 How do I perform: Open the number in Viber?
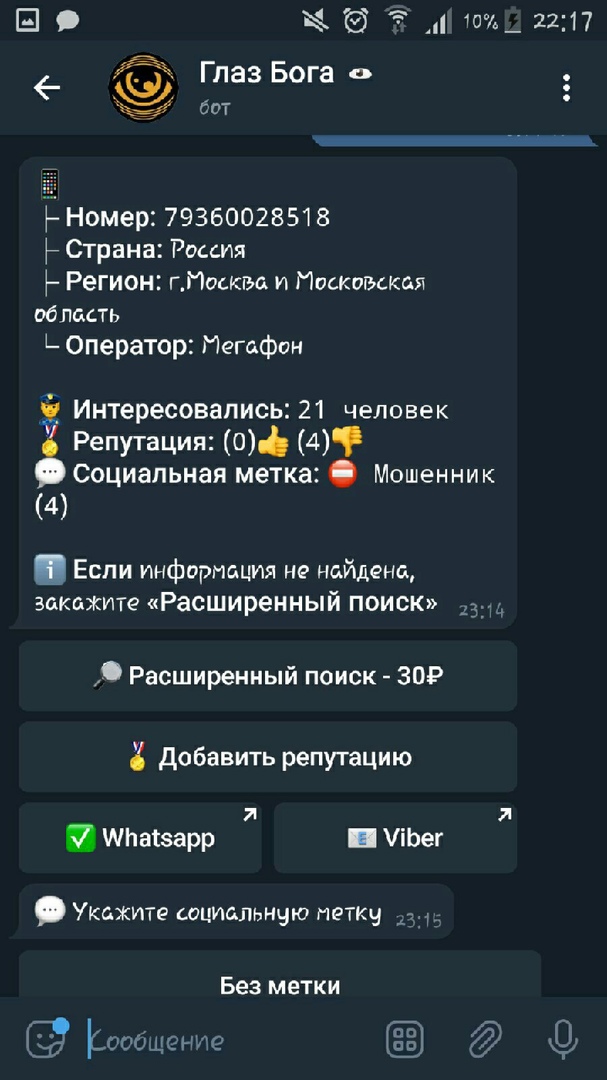395,838
